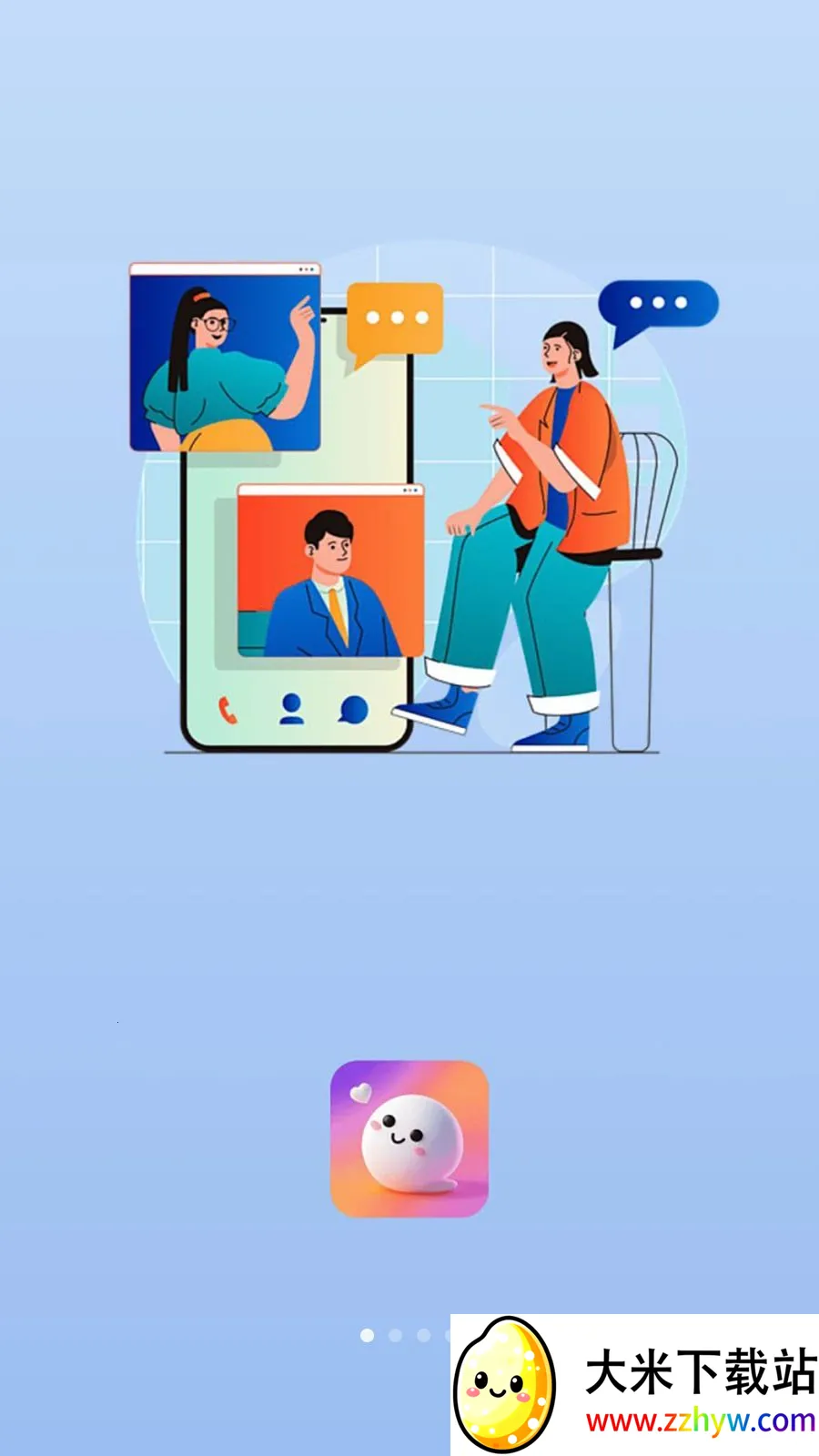Screen dimensions: 819x1456
Task: Select the third page indicator dot
Action: click(x=423, y=1335)
